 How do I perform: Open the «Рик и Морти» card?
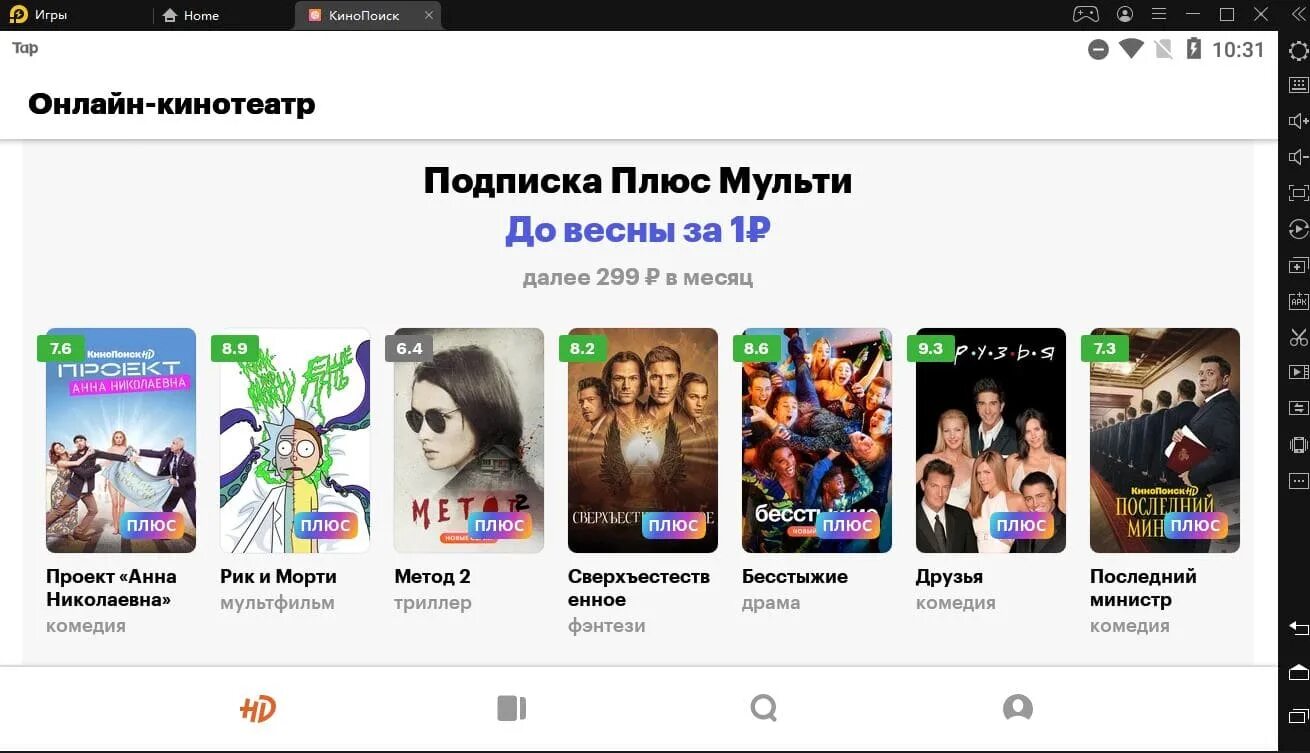pos(295,440)
